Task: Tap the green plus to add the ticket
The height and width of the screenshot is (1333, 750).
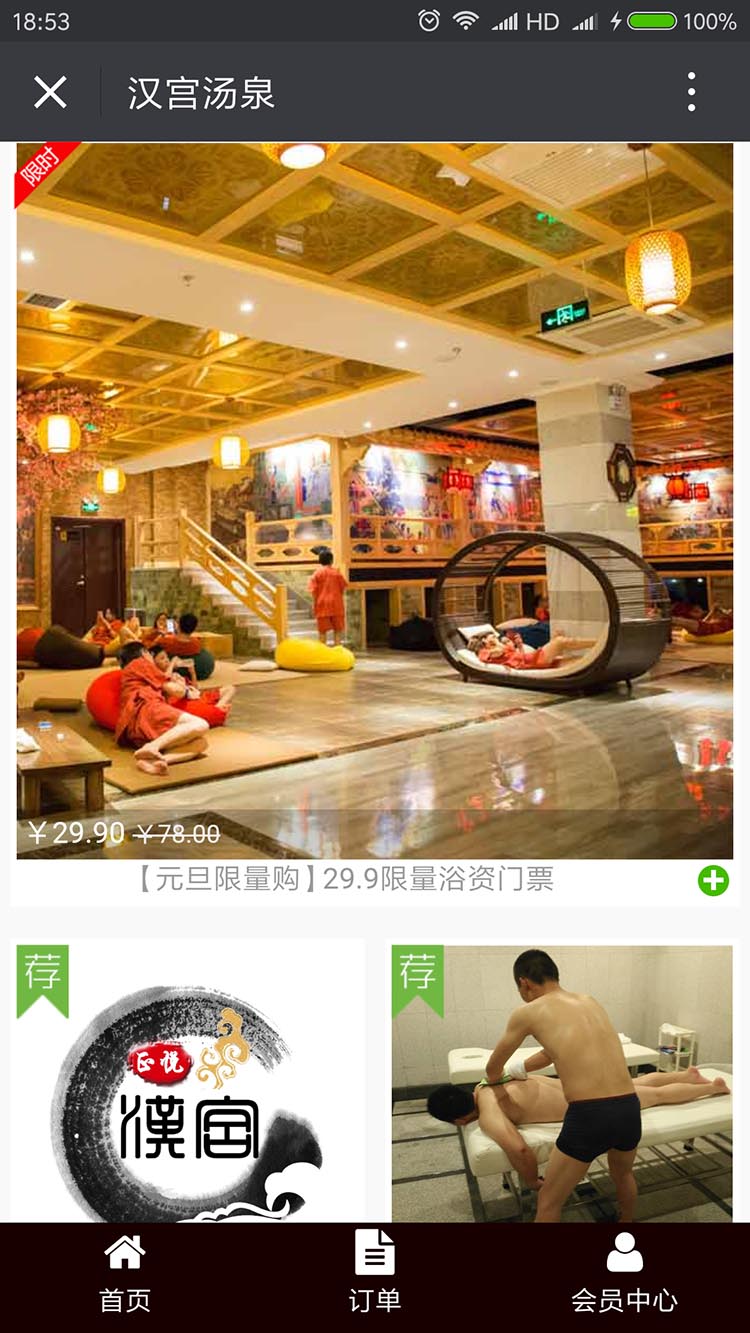Action: (713, 879)
